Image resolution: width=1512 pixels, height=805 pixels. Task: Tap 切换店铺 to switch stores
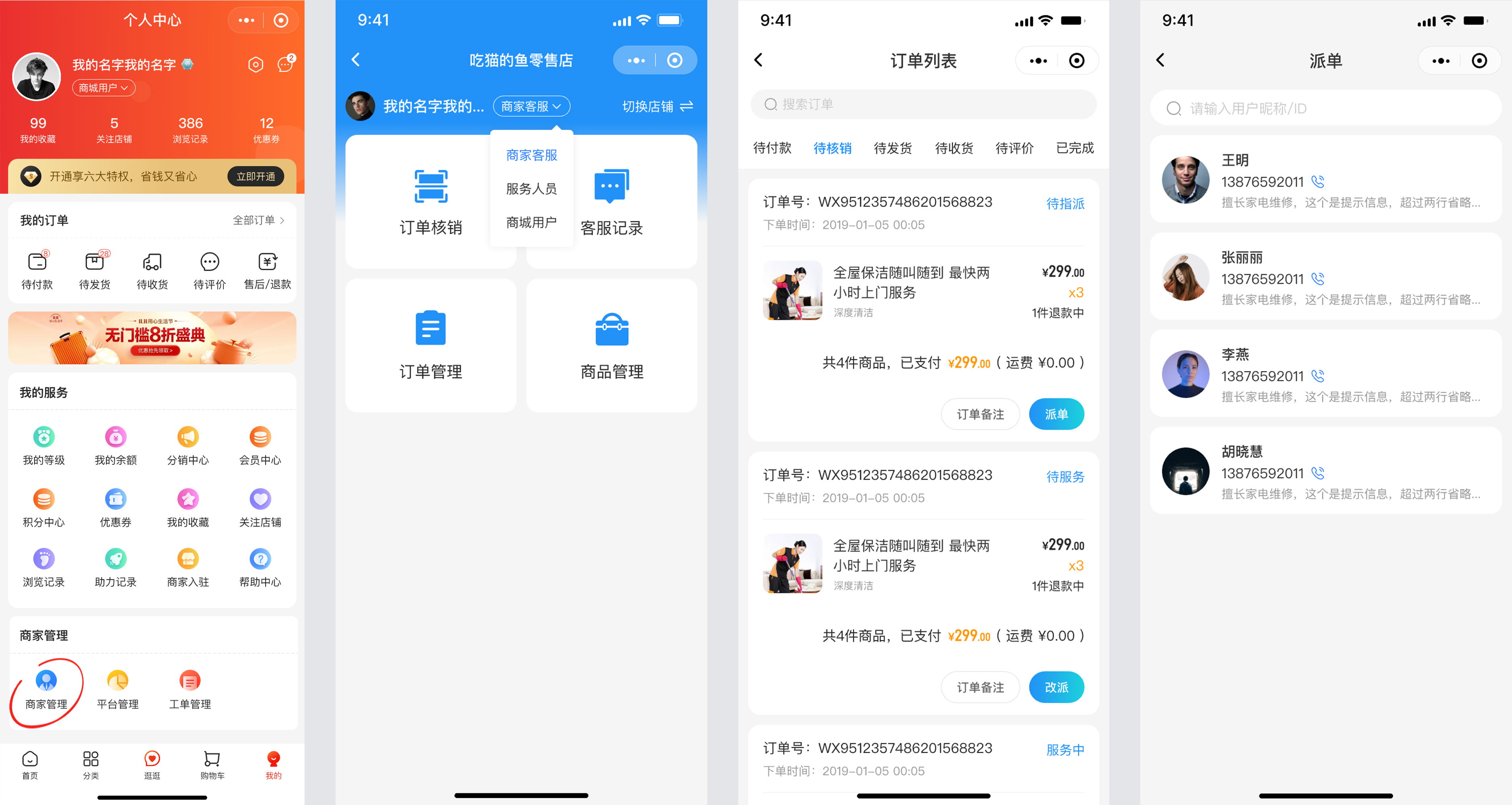[x=657, y=106]
